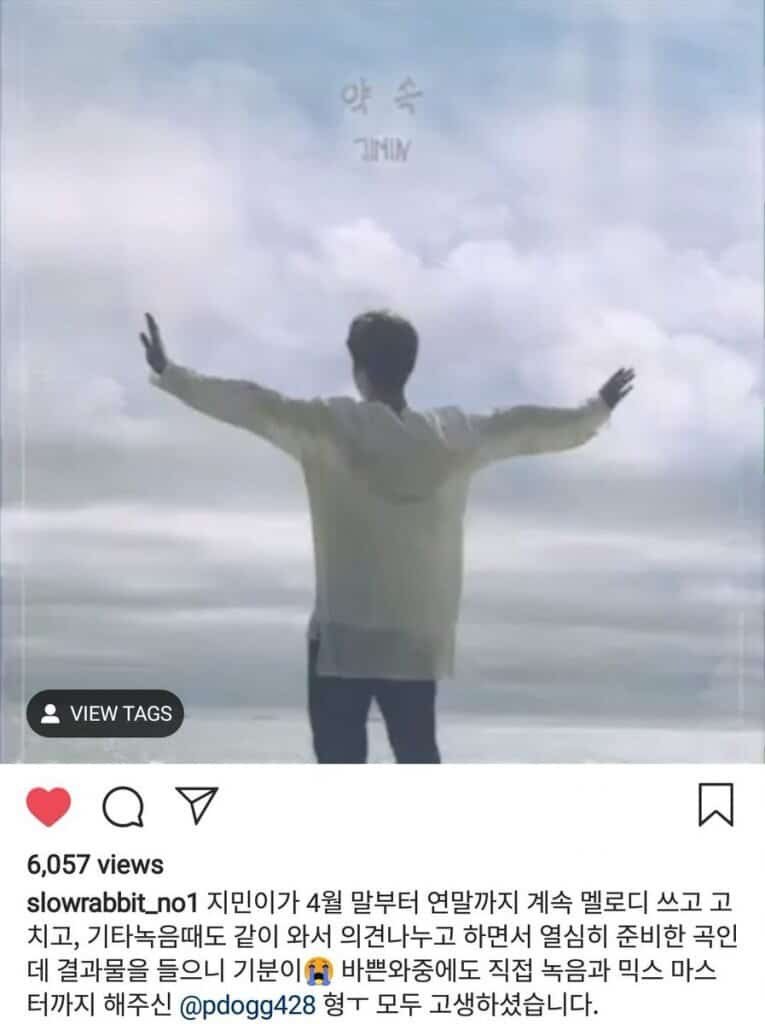Save the post with the bookmark icon
Image resolution: width=765 pixels, height=1024 pixels.
coord(715,805)
